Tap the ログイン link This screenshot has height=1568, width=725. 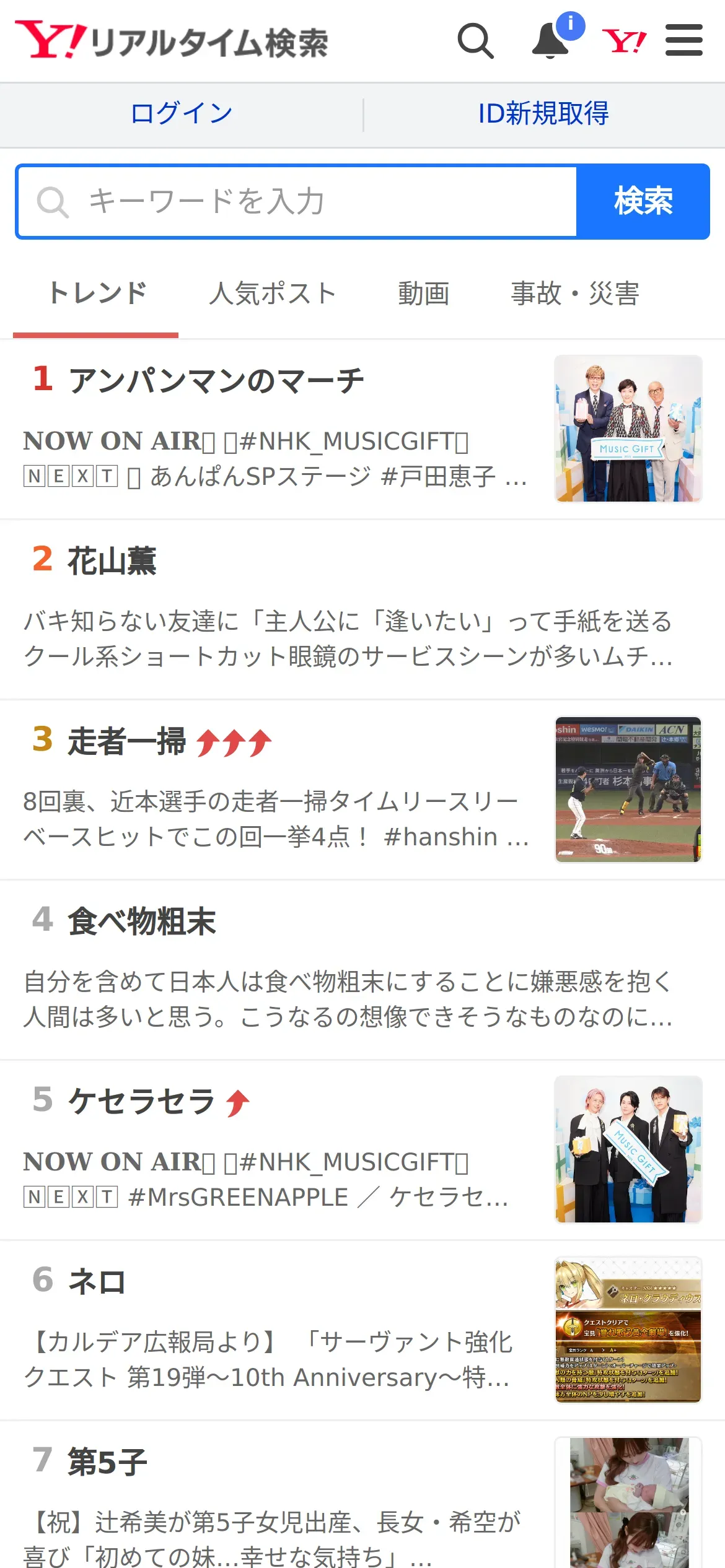pyautogui.click(x=182, y=114)
